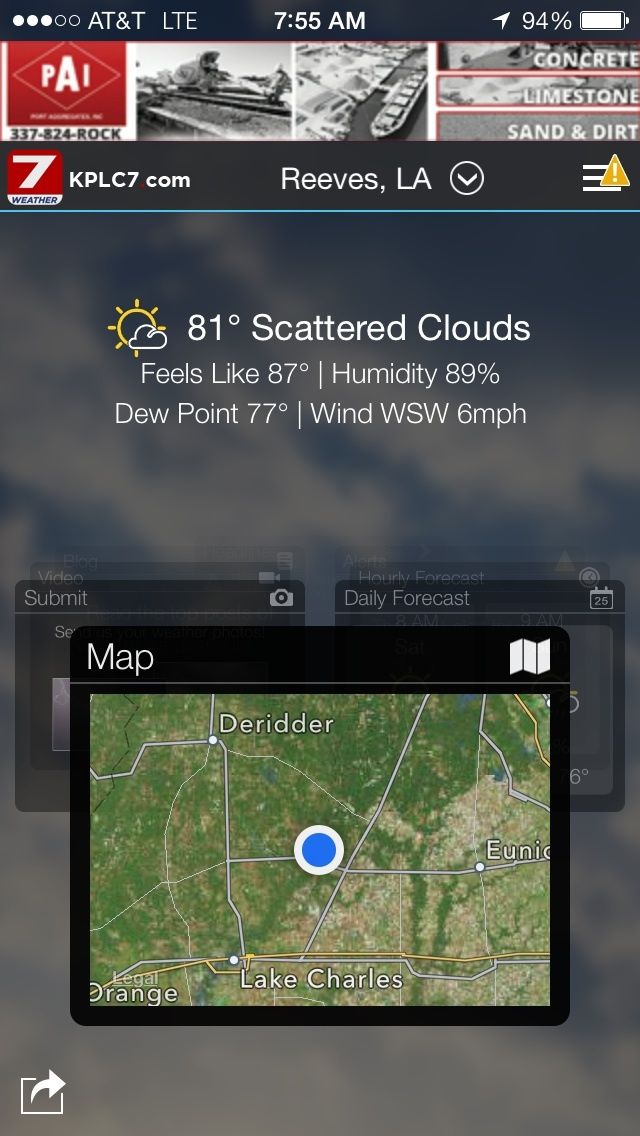Share the current weather
Image resolution: width=640 pixels, height=1136 pixels.
pos(42,1092)
